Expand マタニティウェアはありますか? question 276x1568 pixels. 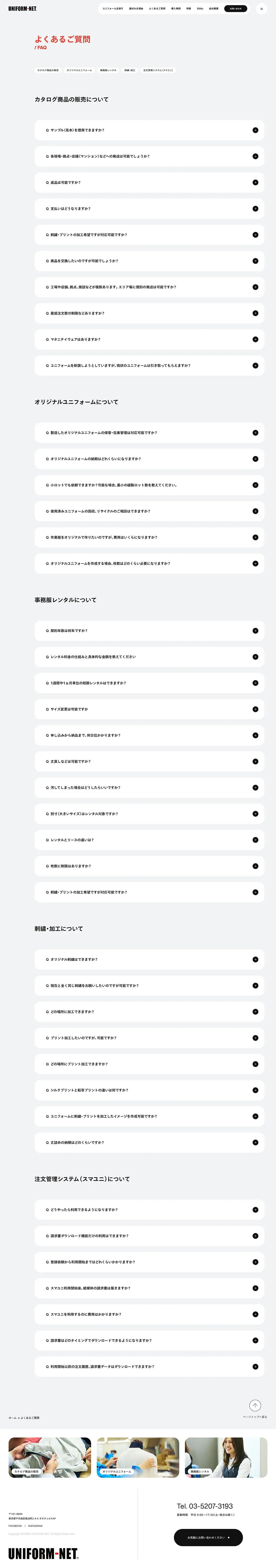click(x=149, y=339)
